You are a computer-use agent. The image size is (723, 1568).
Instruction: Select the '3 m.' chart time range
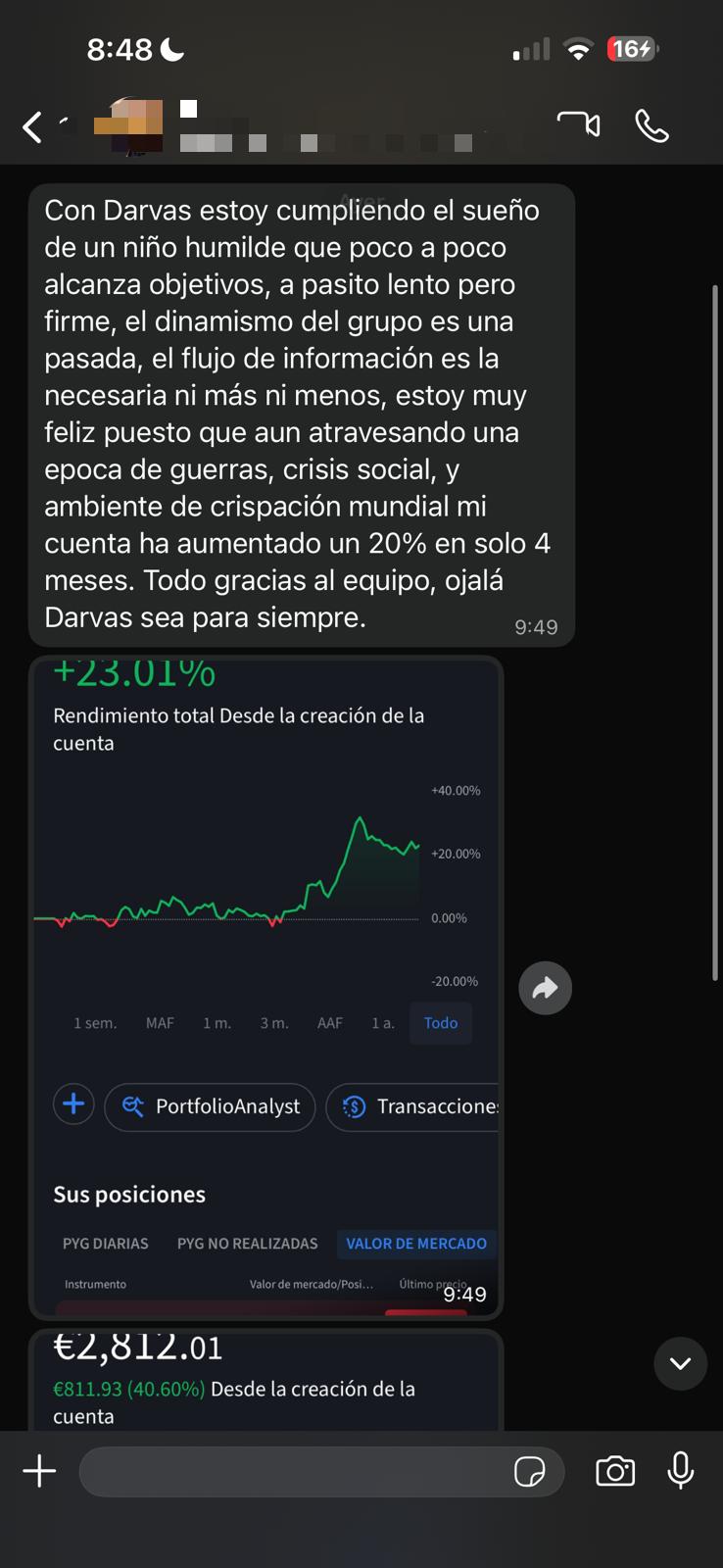273,1022
